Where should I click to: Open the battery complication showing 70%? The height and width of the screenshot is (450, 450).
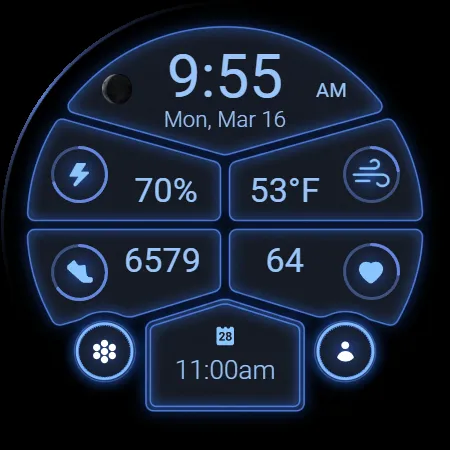coord(124,175)
